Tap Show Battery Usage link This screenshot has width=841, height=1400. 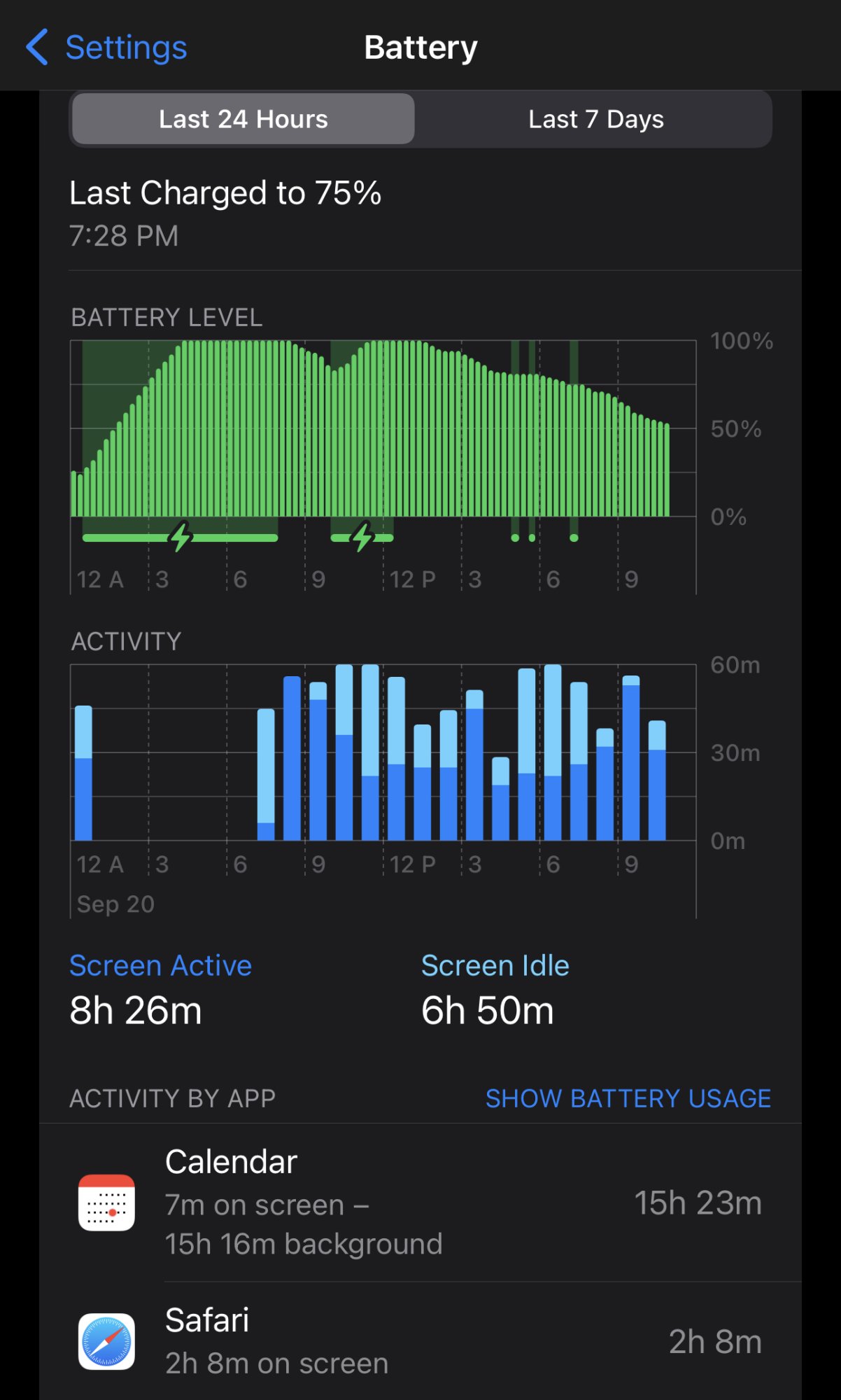click(x=628, y=1098)
